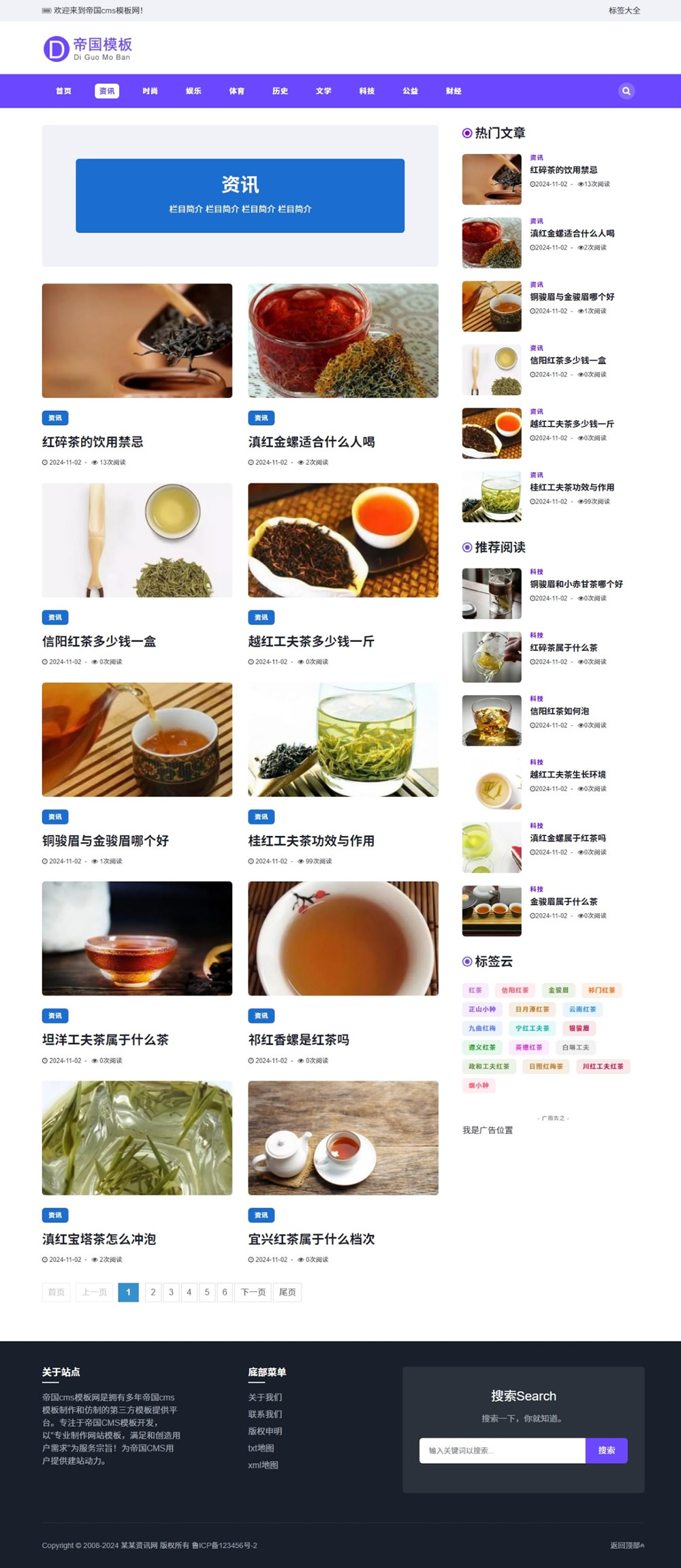681x1568 pixels.
Task: Open the 科技 nav tab
Action: click(366, 91)
